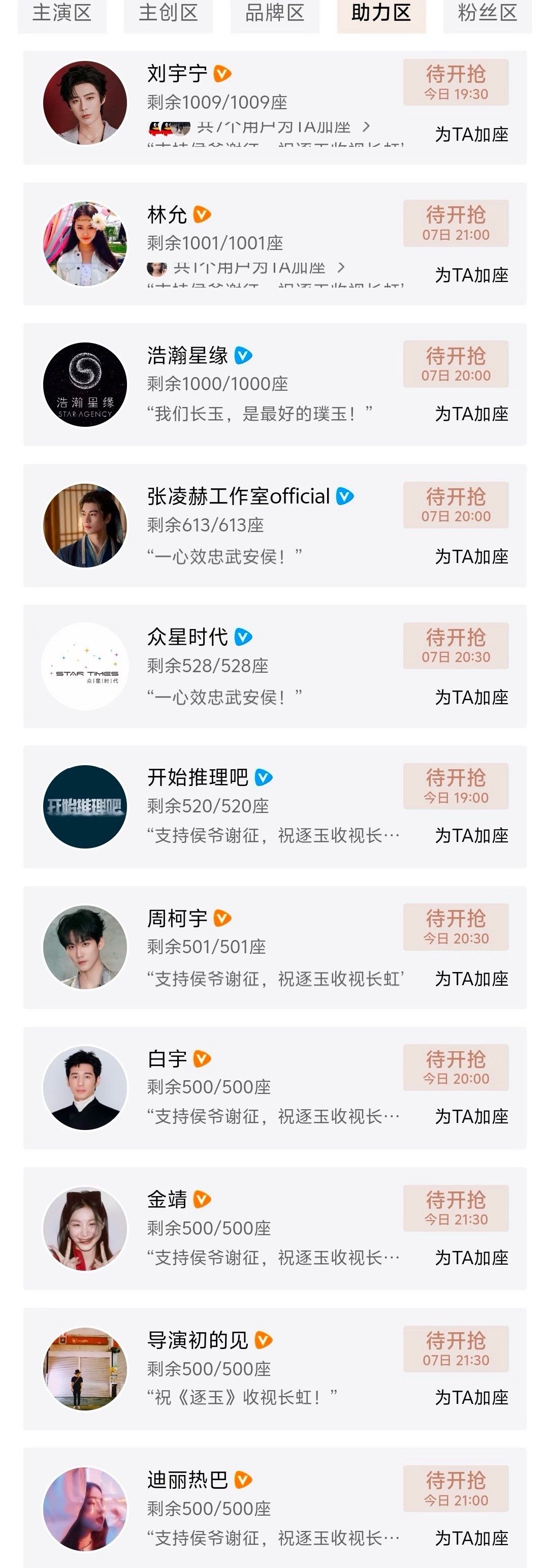Switch to the 粉丝区 tab
Image resolution: width=548 pixels, height=1568 pixels.
tap(487, 13)
